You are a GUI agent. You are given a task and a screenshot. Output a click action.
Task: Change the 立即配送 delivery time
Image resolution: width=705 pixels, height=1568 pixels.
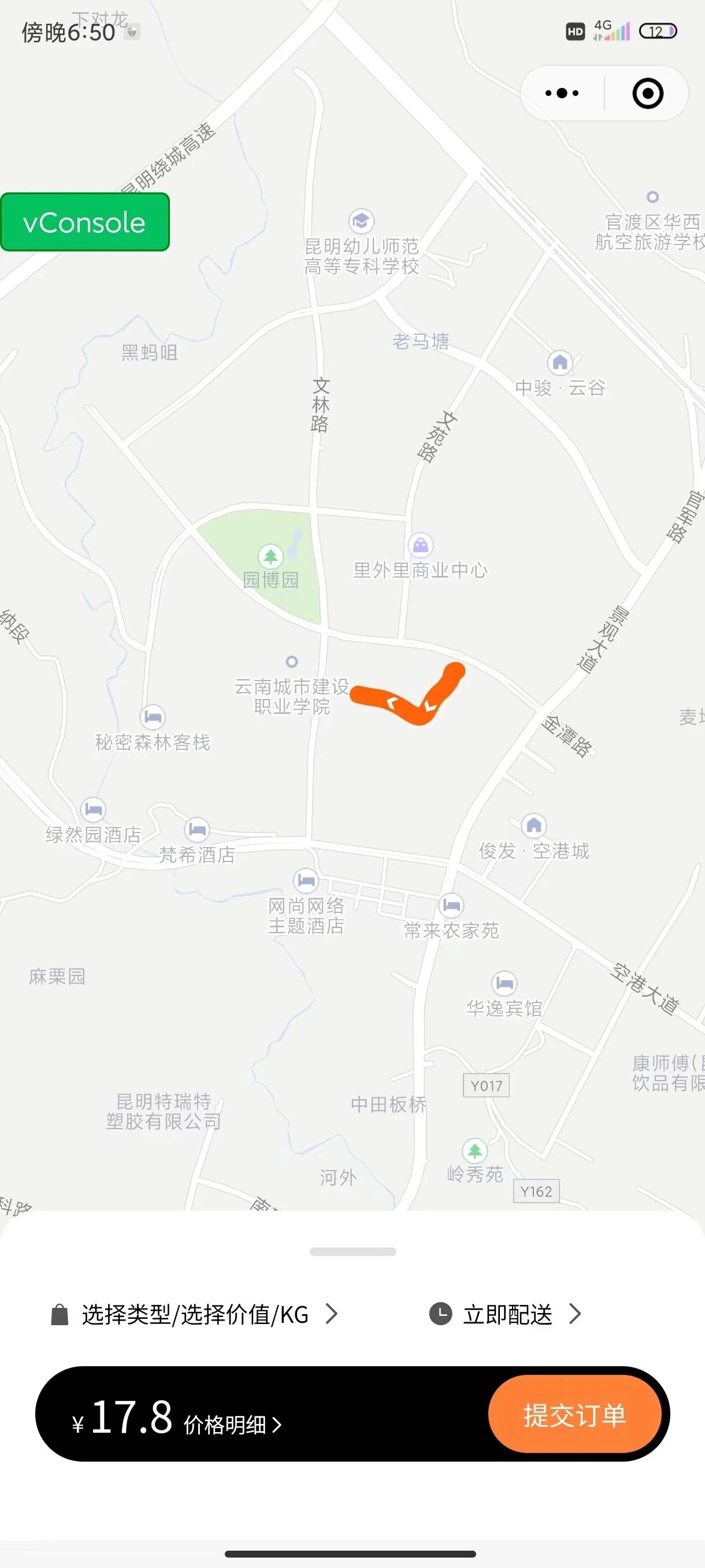pos(506,1314)
